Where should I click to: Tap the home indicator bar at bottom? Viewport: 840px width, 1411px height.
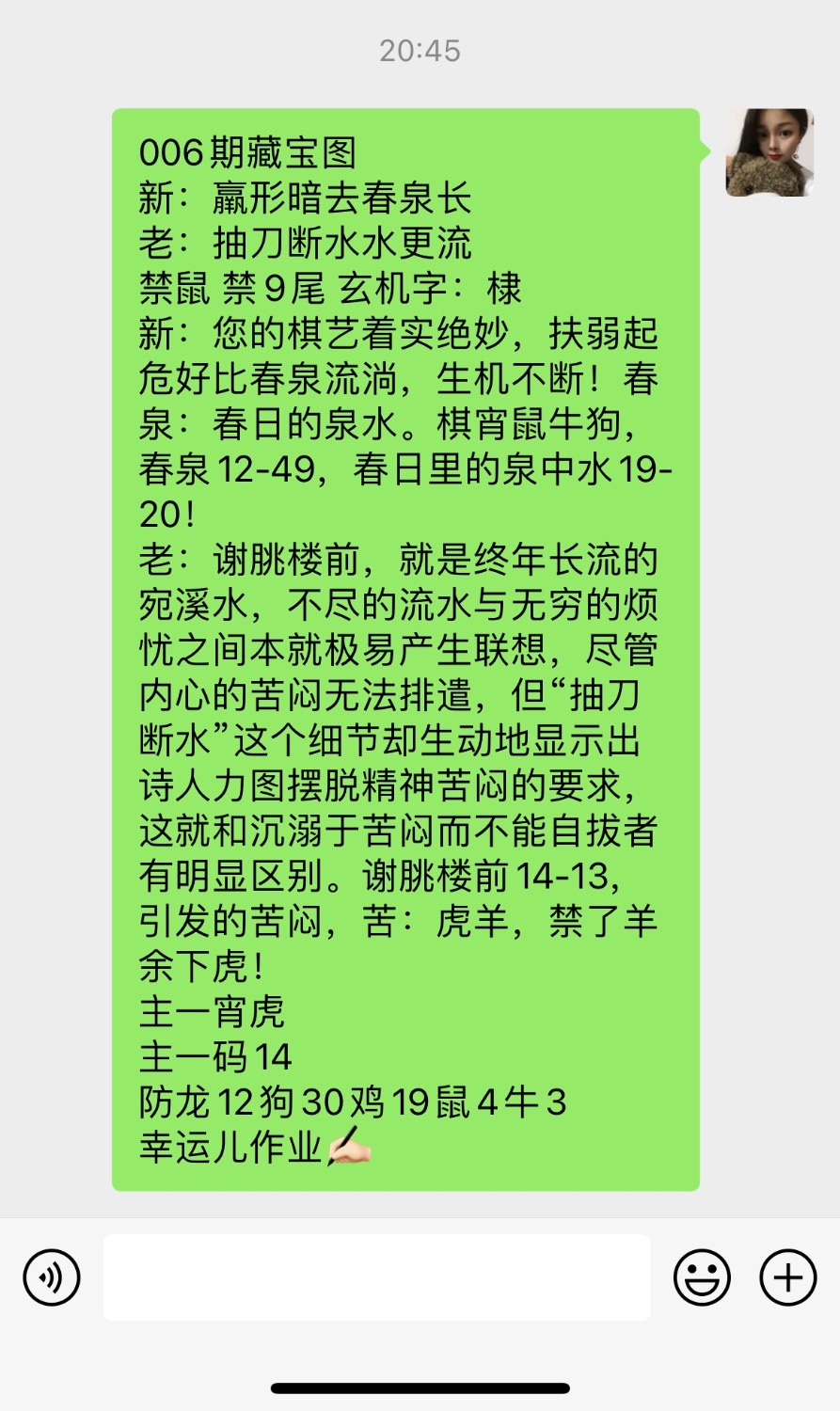pos(420,1387)
